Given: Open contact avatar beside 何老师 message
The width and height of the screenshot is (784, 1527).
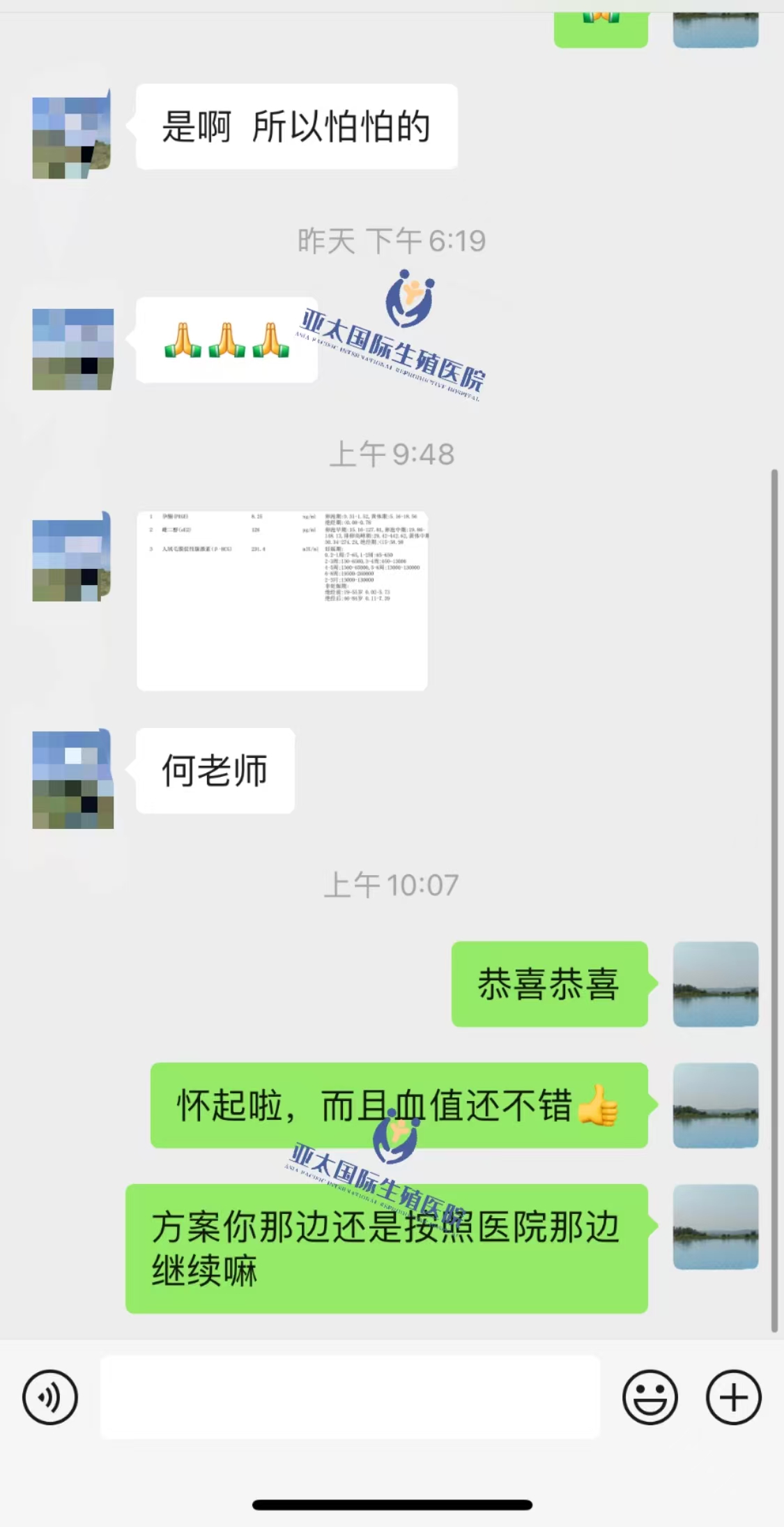Looking at the screenshot, I should coord(72,779).
